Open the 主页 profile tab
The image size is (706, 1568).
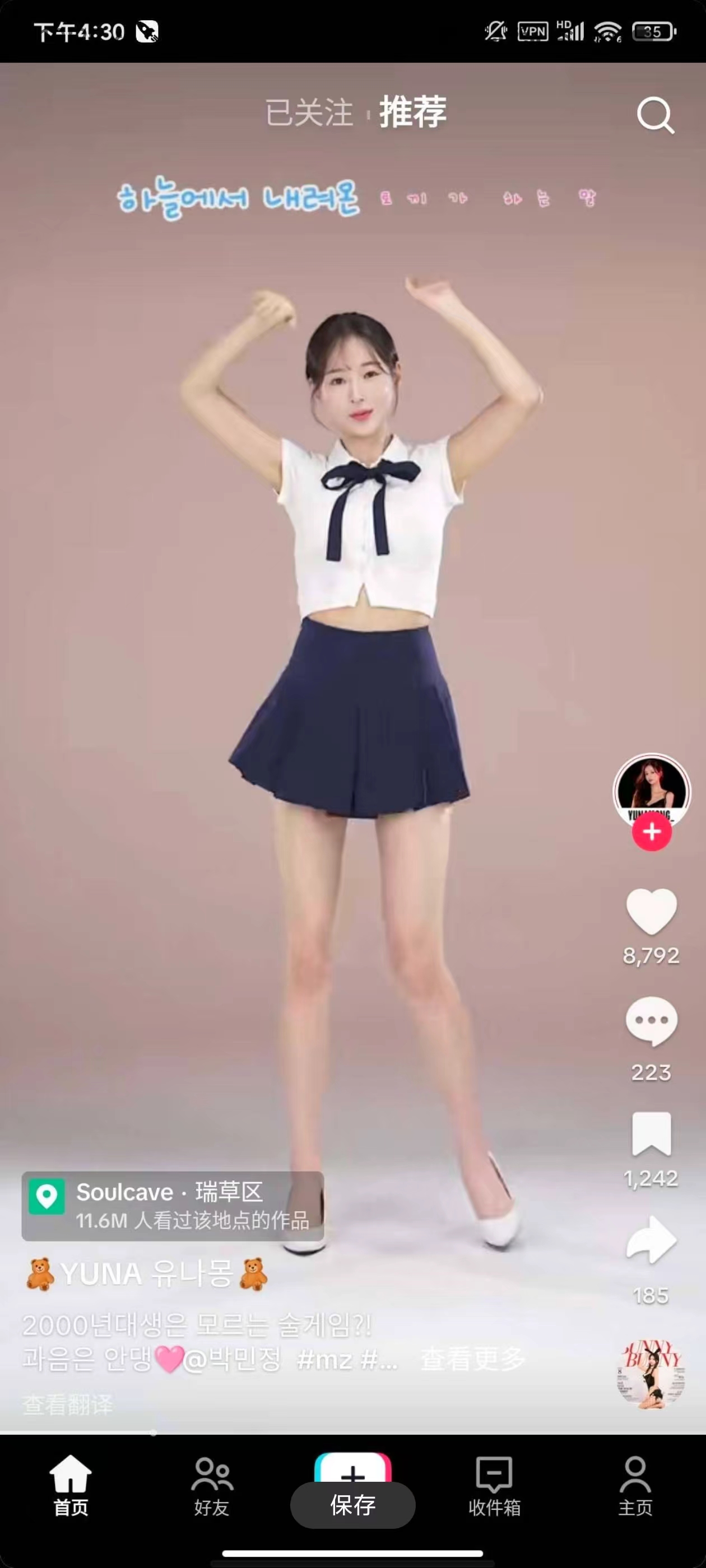point(635,1487)
